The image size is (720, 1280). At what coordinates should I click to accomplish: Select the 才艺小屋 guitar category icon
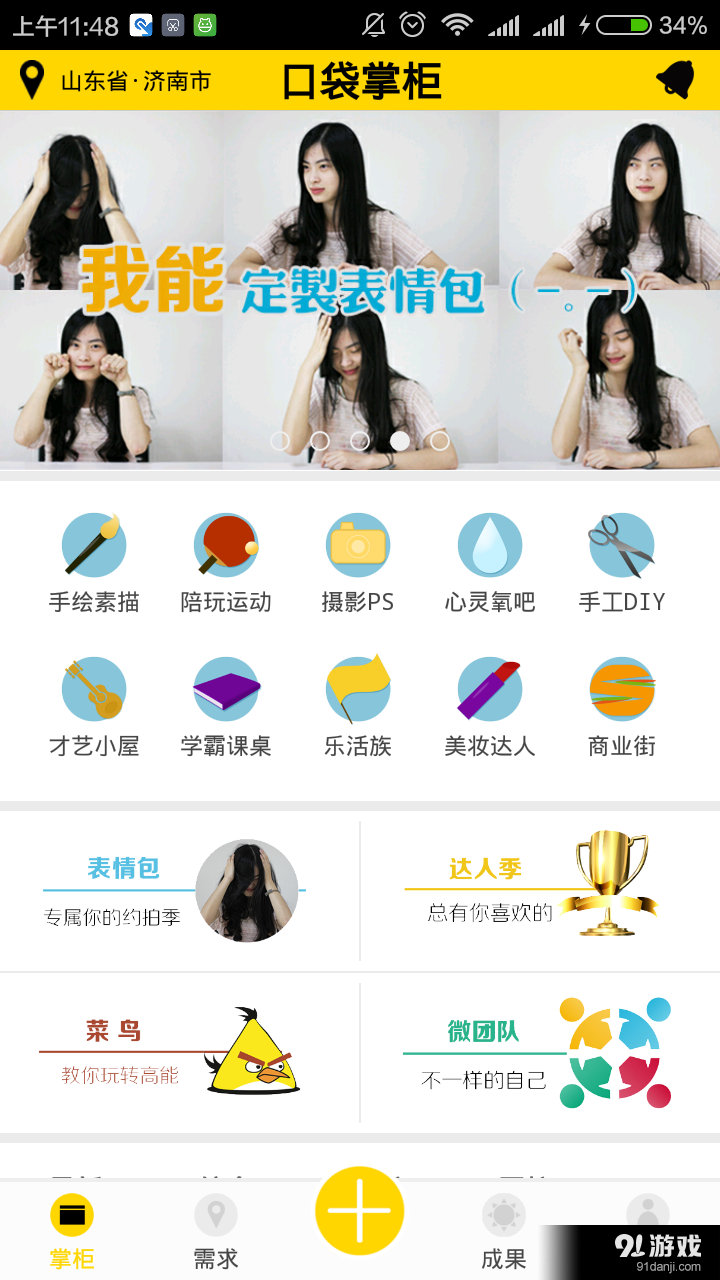[93, 687]
